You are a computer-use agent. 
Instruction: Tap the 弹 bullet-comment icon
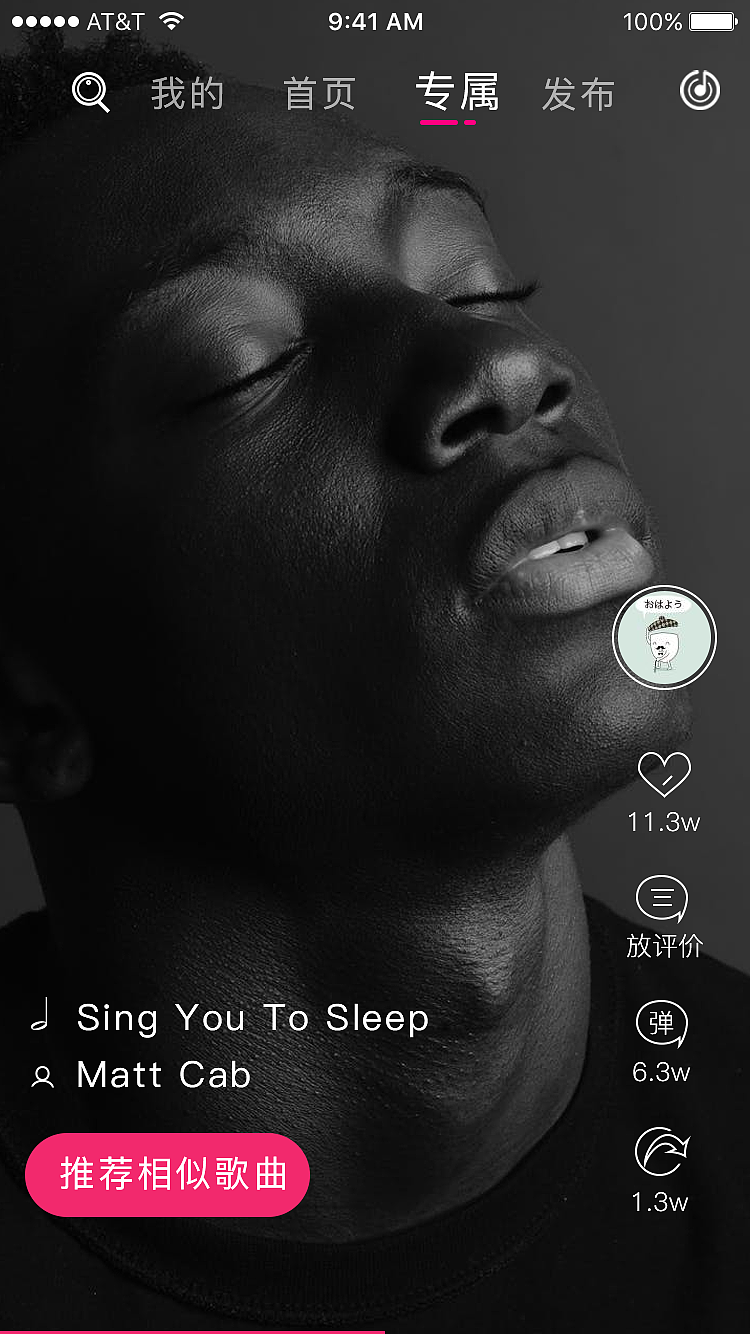click(662, 1024)
